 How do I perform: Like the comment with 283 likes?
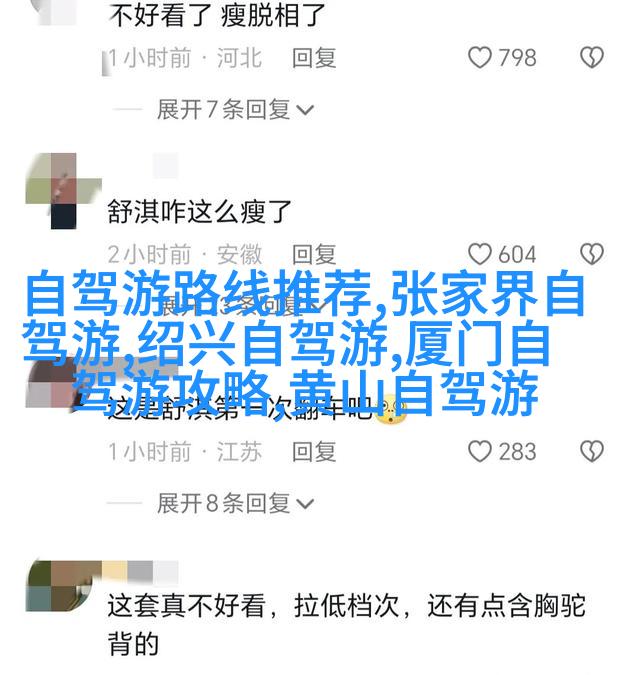pyautogui.click(x=482, y=451)
